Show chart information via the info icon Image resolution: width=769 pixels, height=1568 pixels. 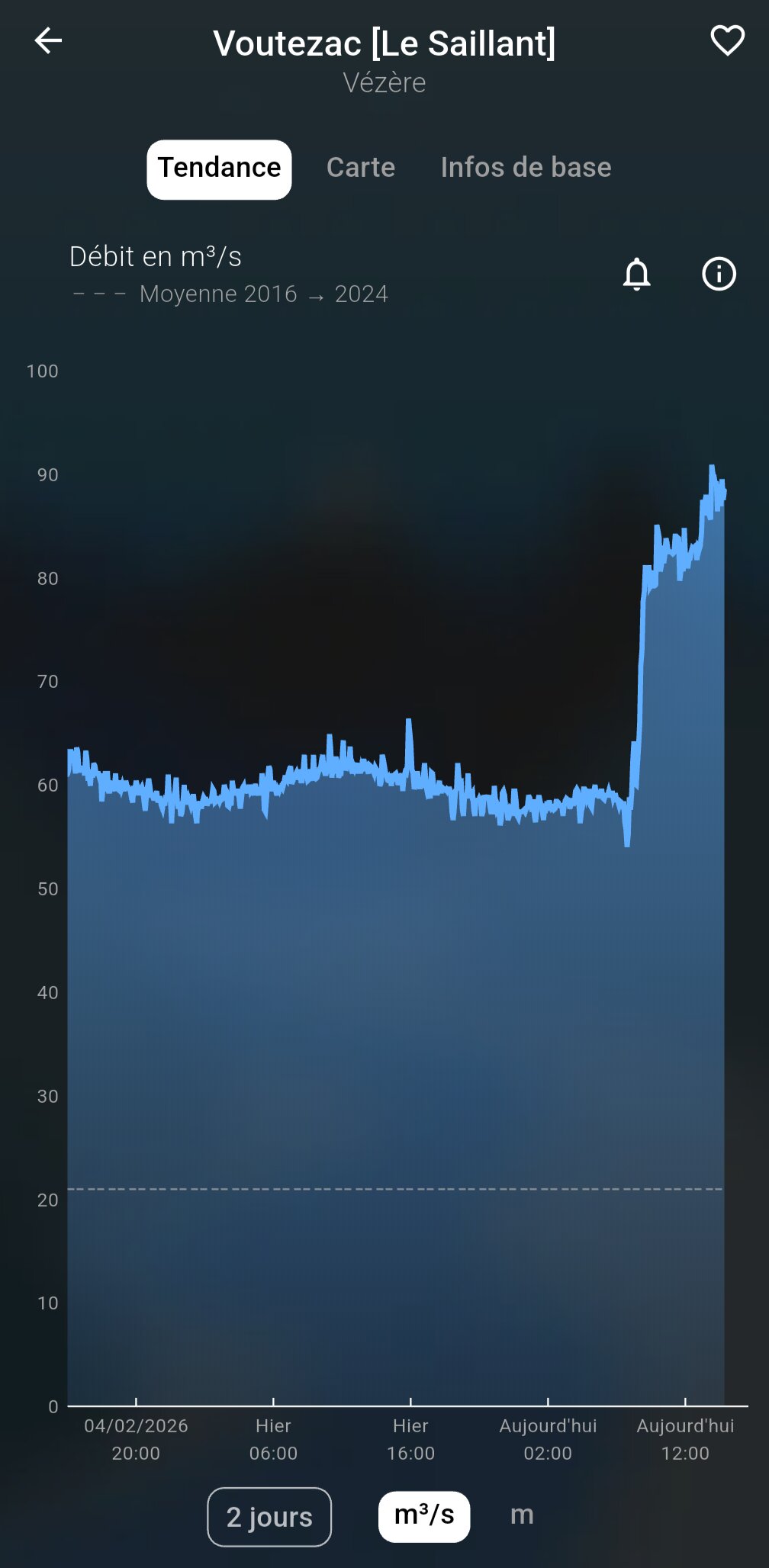pyautogui.click(x=718, y=274)
